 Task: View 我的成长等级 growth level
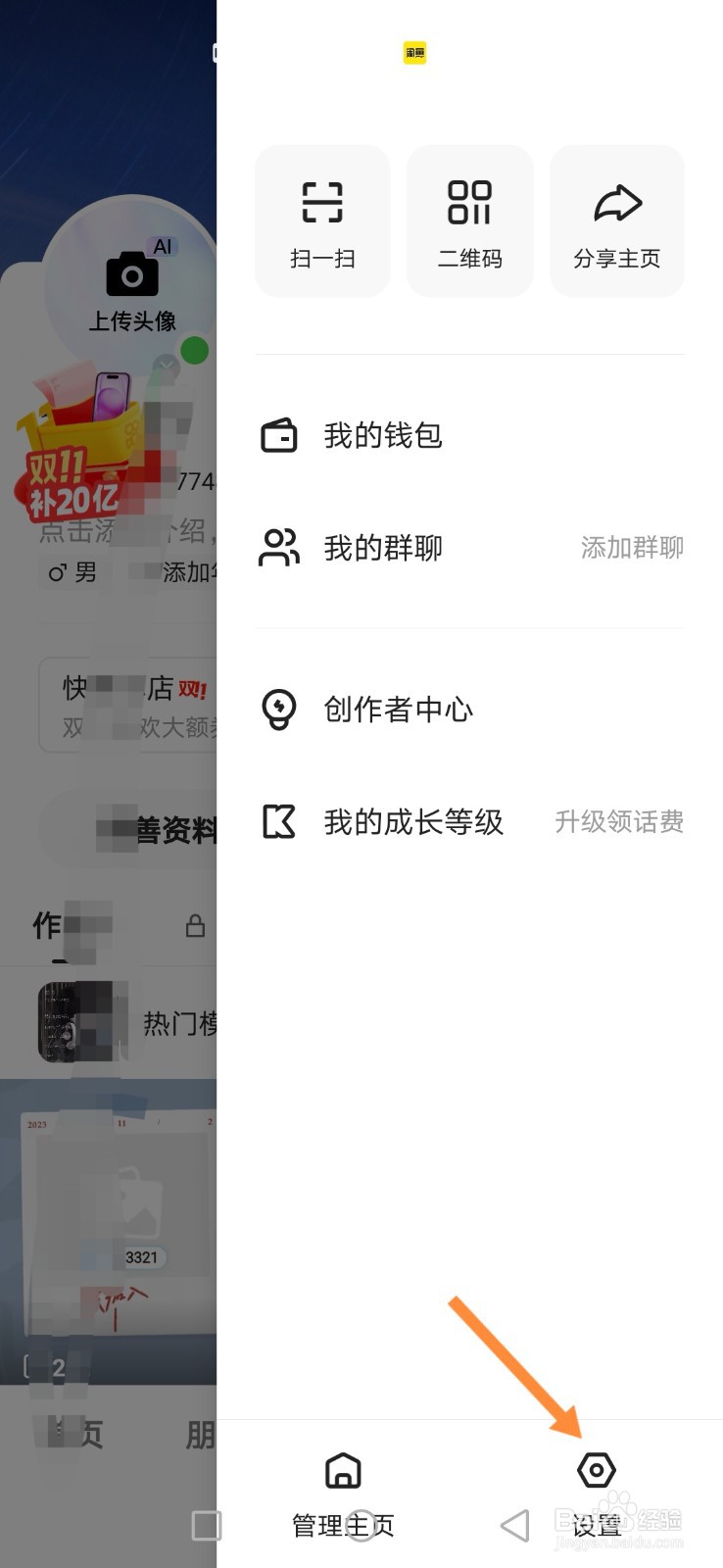(412, 822)
